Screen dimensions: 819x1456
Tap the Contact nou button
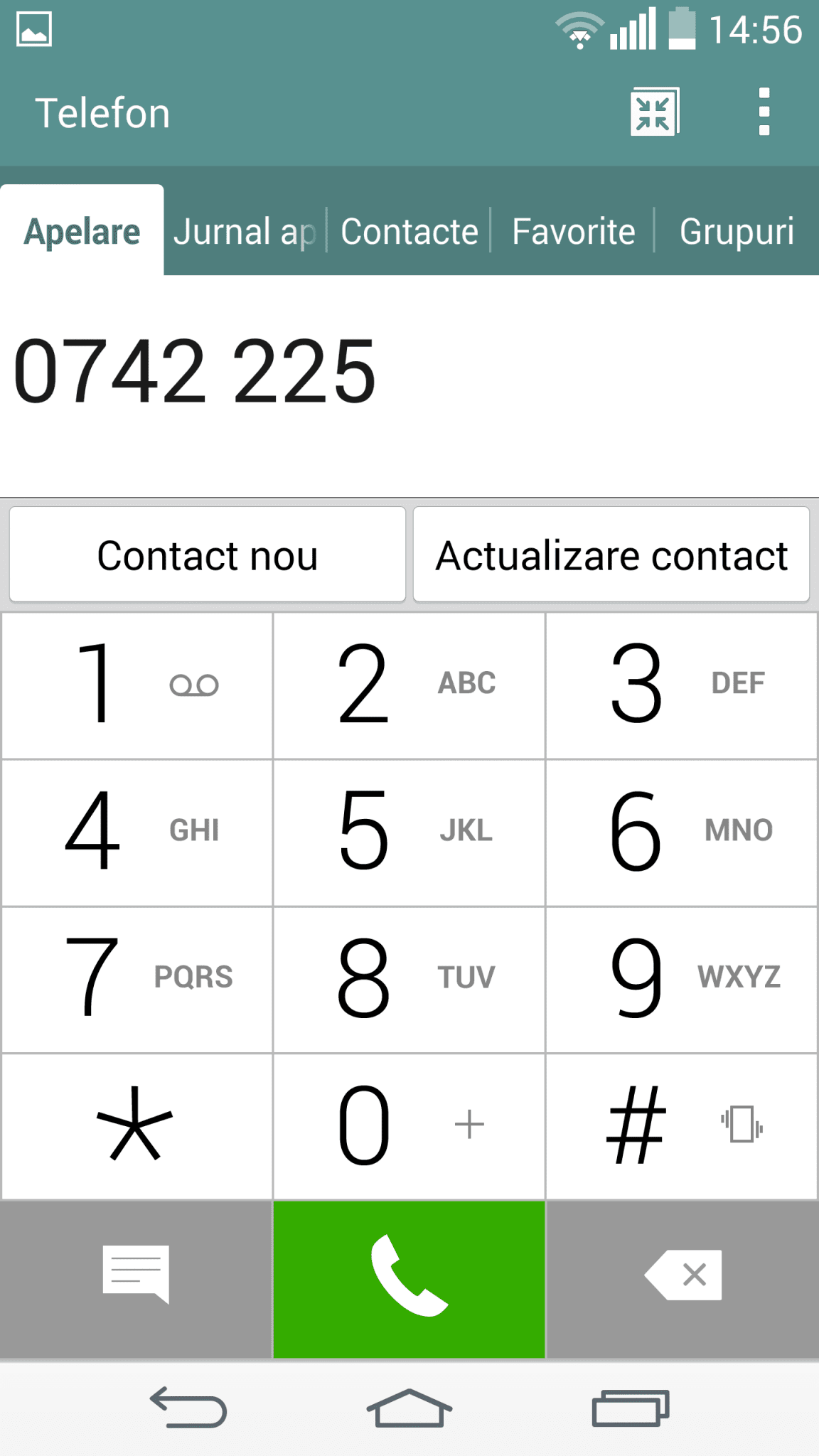208,555
